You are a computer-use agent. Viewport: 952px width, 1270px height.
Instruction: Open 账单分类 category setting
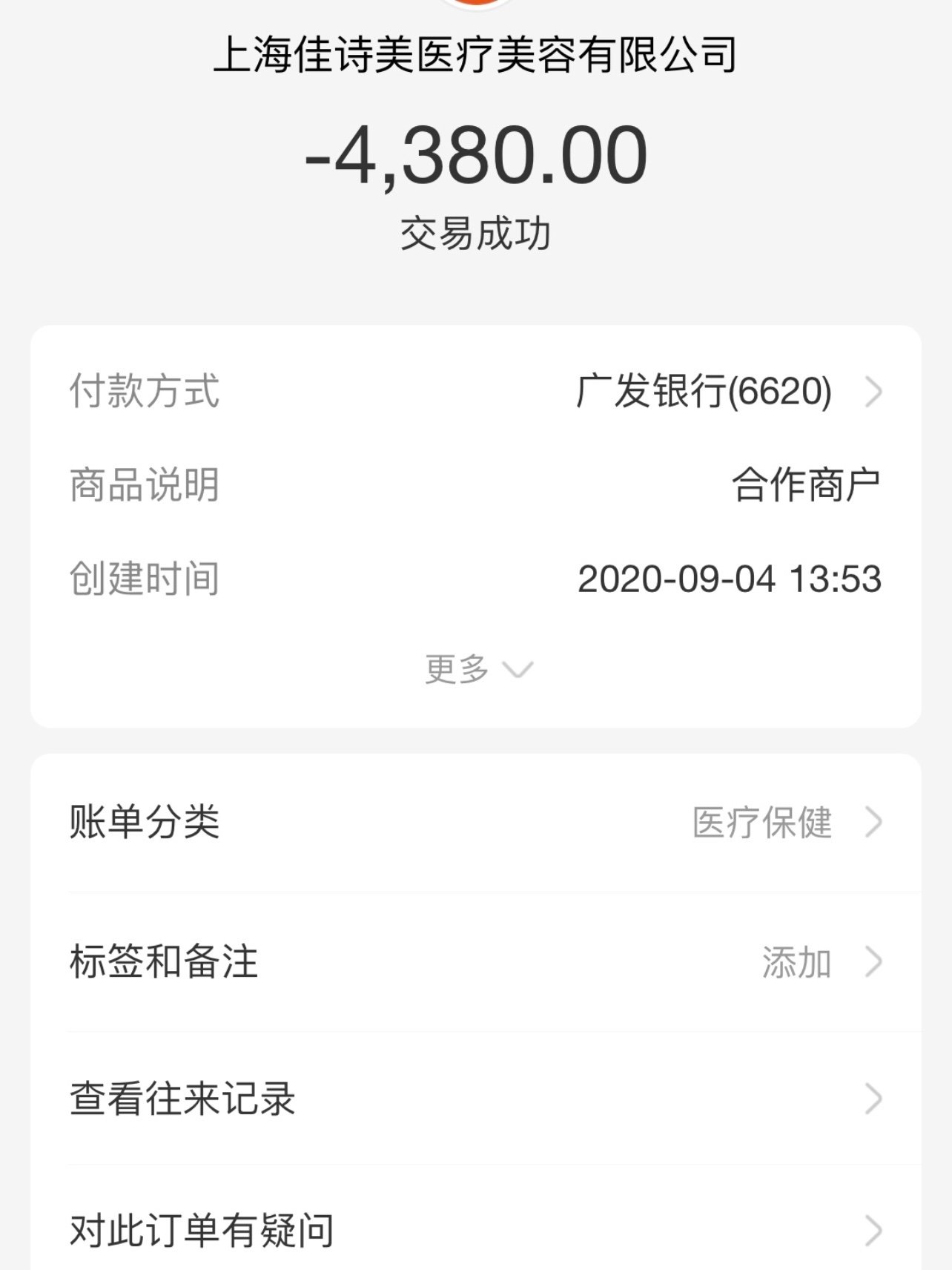[x=476, y=822]
